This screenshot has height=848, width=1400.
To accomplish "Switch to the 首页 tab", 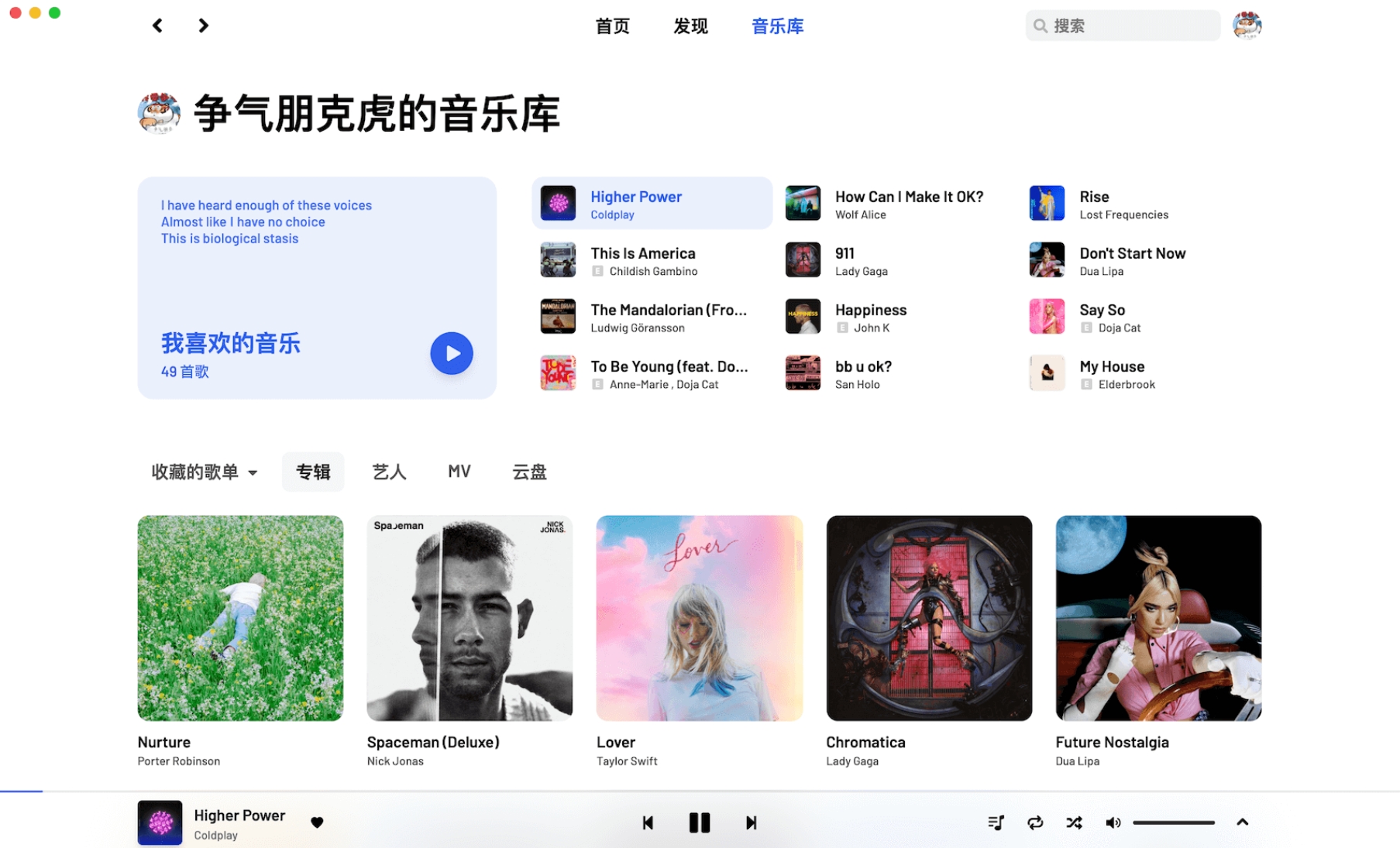I will [612, 26].
